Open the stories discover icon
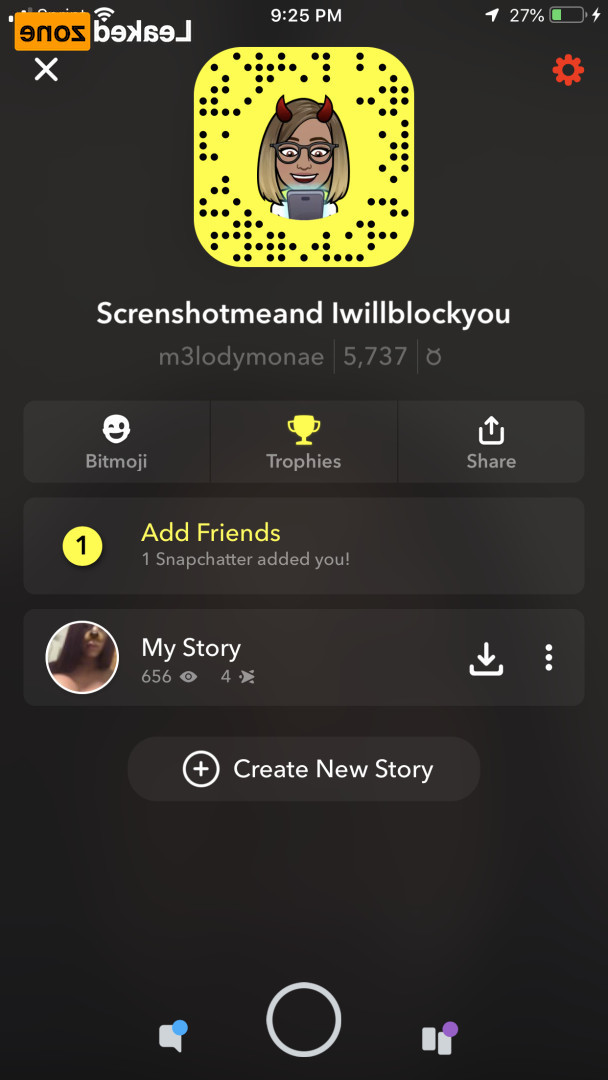Screen dimensions: 608x1080 point(438,1038)
